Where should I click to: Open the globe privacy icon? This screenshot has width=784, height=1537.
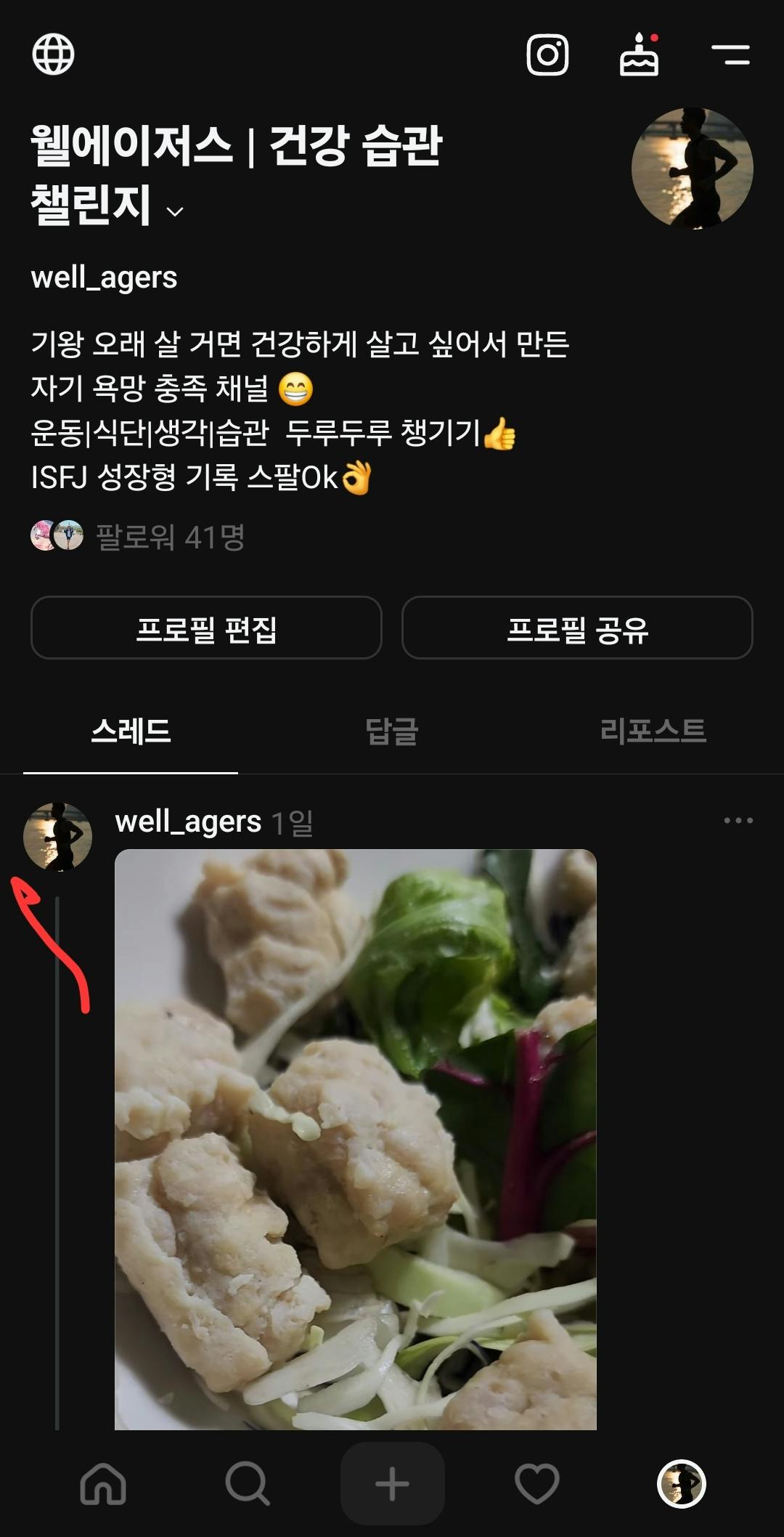pyautogui.click(x=53, y=54)
